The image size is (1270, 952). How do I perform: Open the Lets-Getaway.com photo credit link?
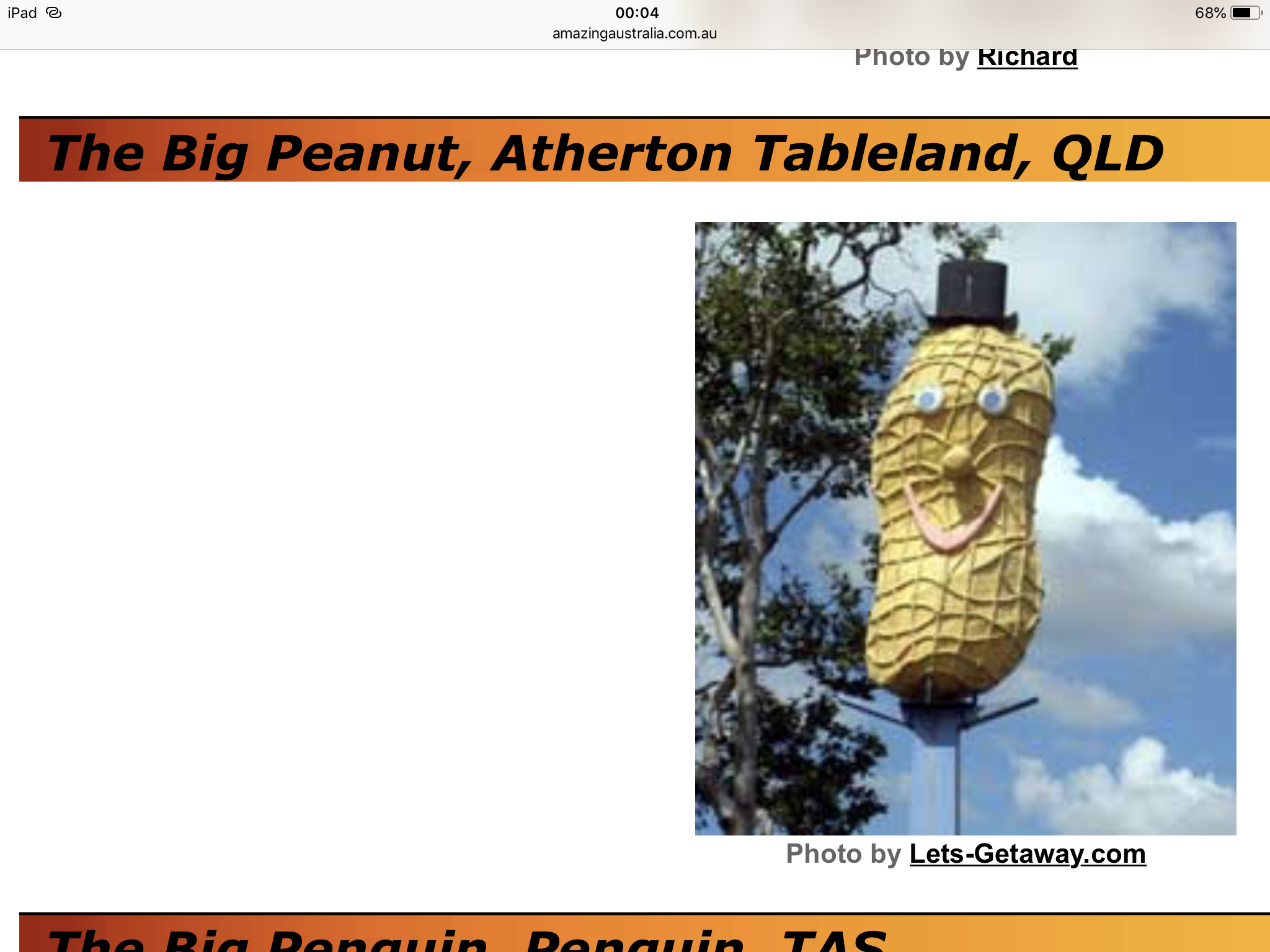(1027, 854)
